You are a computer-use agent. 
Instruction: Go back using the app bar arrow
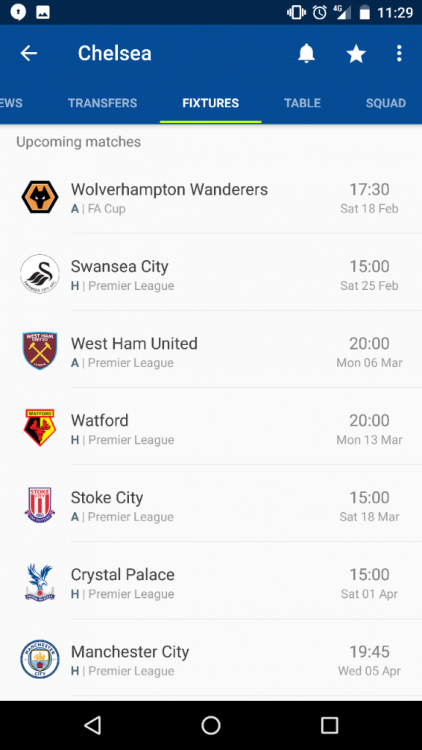tap(29, 53)
